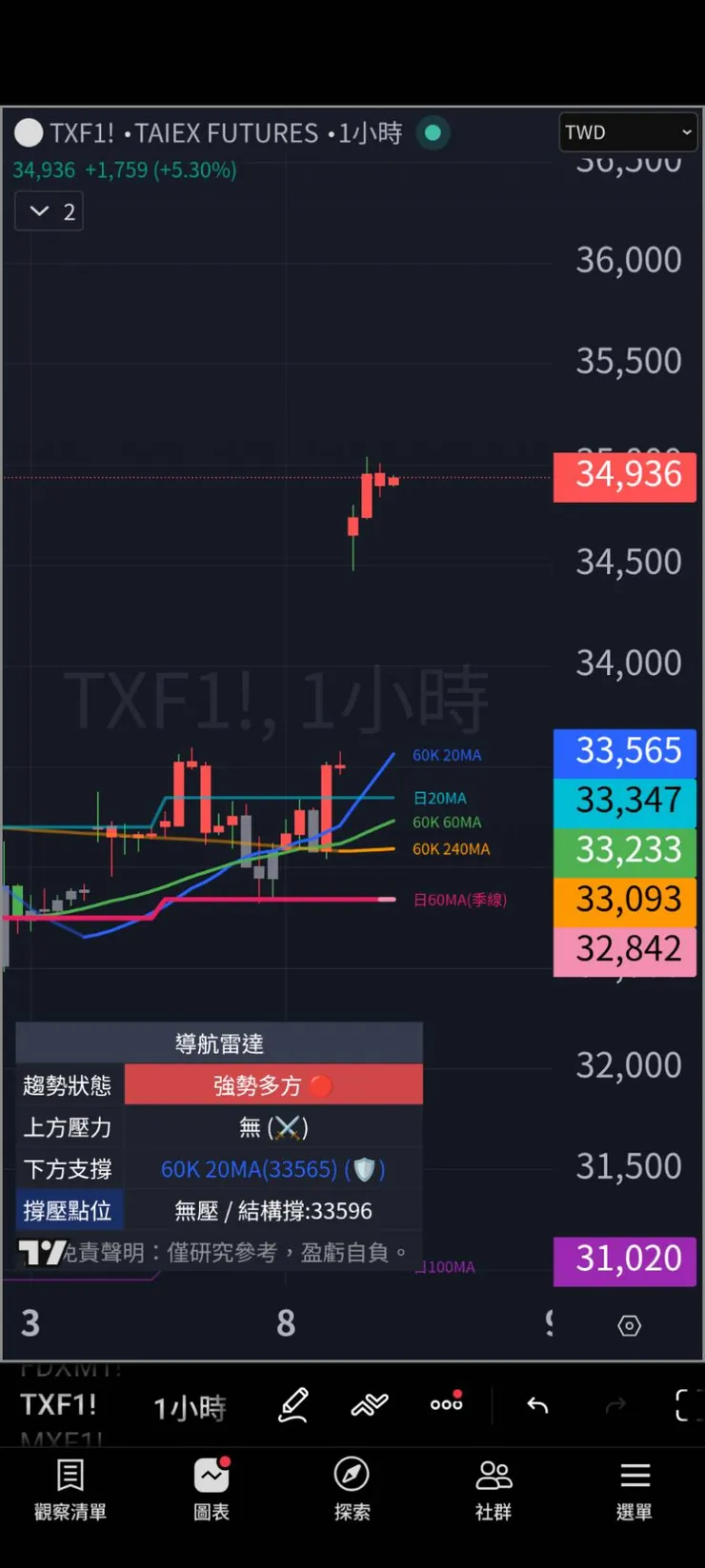705x1568 pixels.
Task: Switch to the 圖表 tab
Action: click(211, 1490)
